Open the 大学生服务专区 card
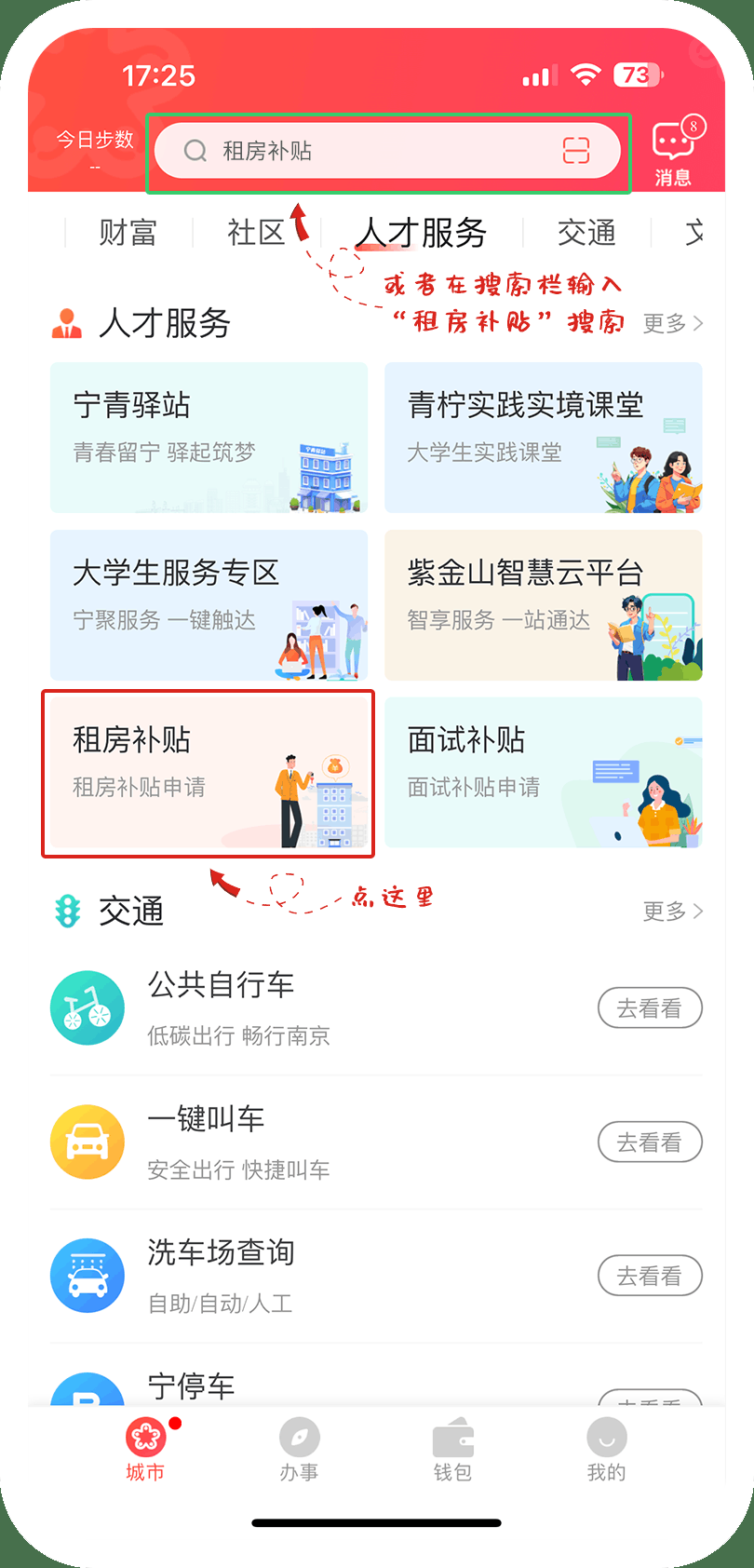 coord(209,605)
